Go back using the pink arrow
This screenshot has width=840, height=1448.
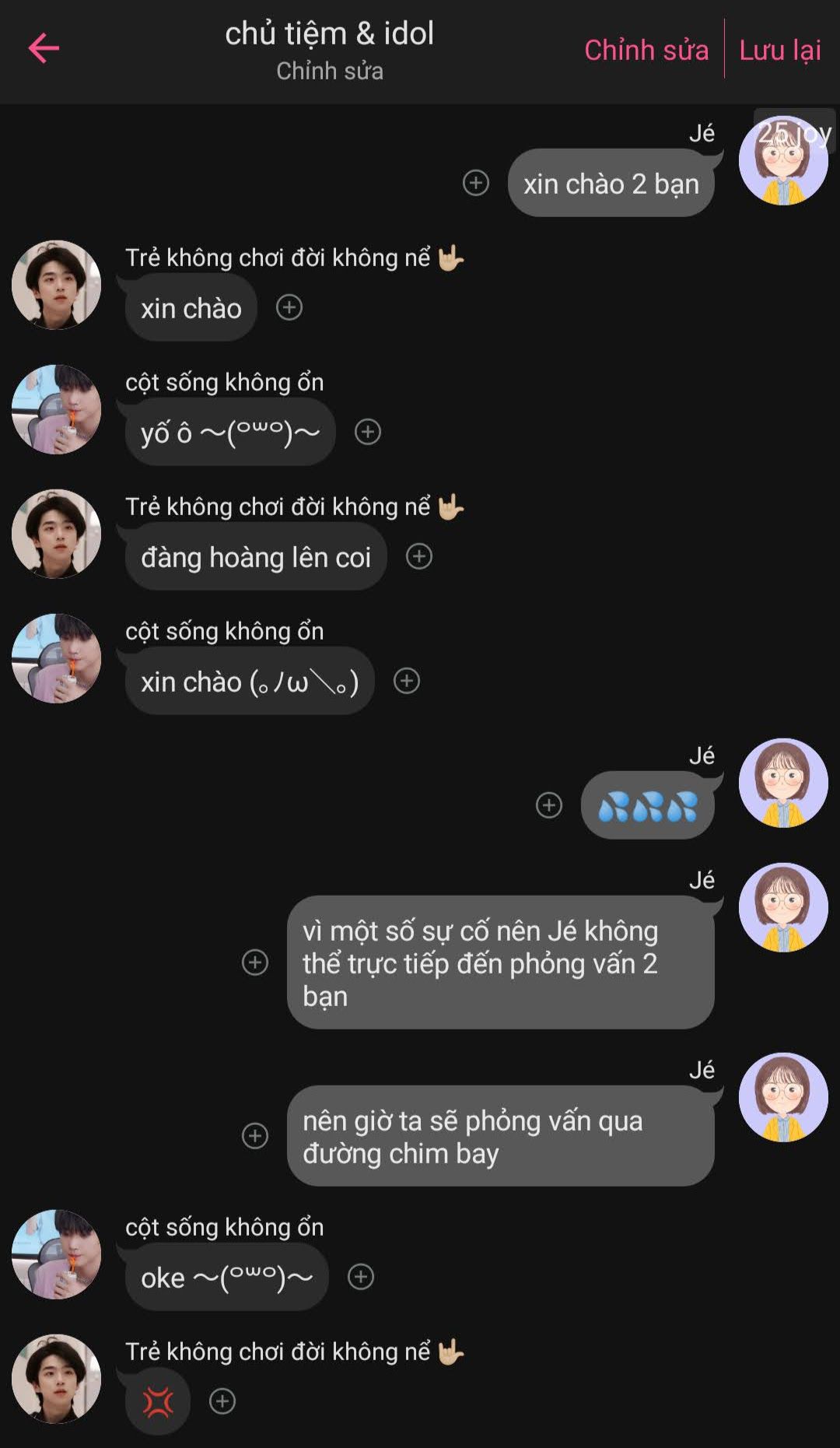[x=44, y=48]
